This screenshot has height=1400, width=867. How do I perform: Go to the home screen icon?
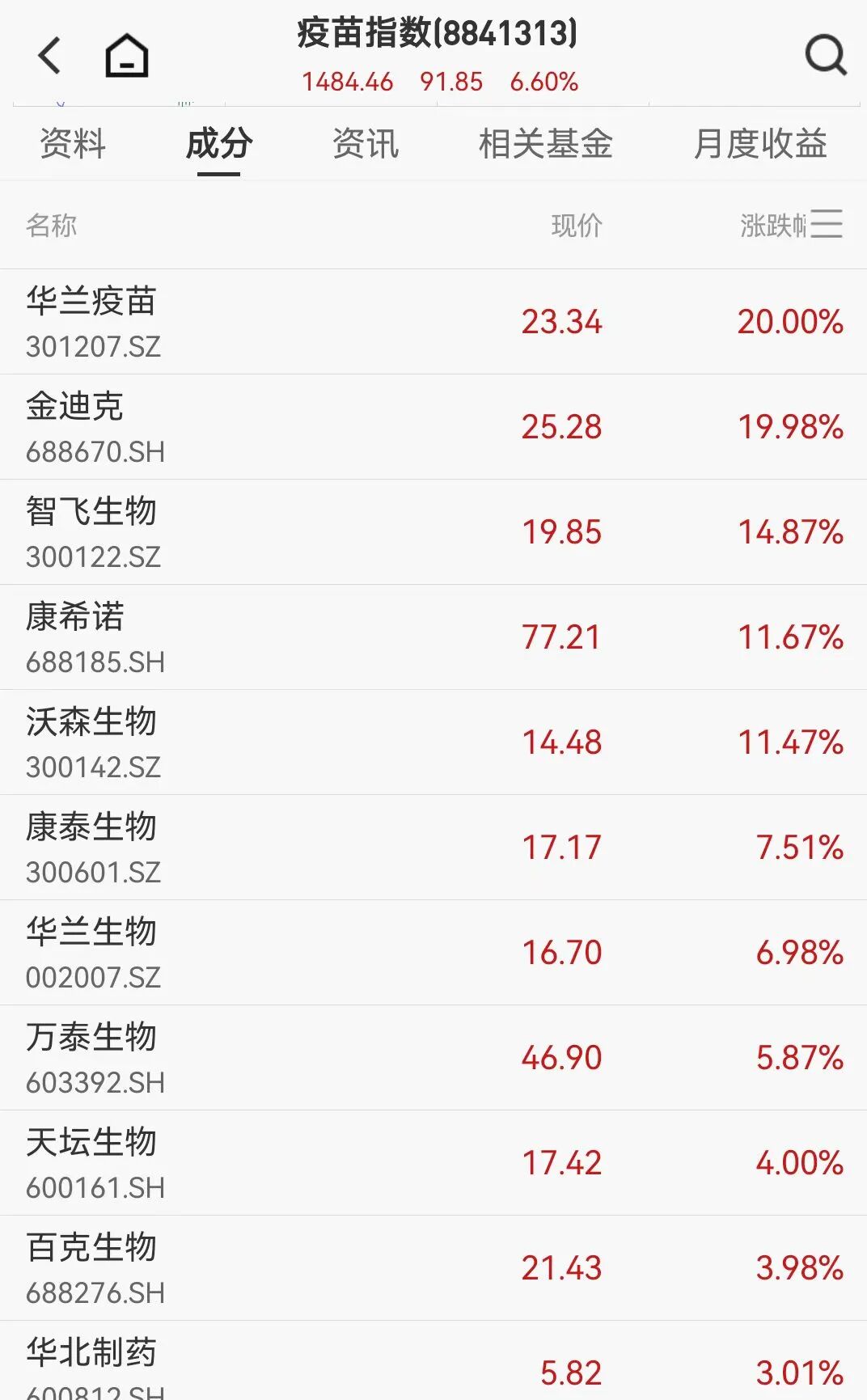(x=125, y=55)
